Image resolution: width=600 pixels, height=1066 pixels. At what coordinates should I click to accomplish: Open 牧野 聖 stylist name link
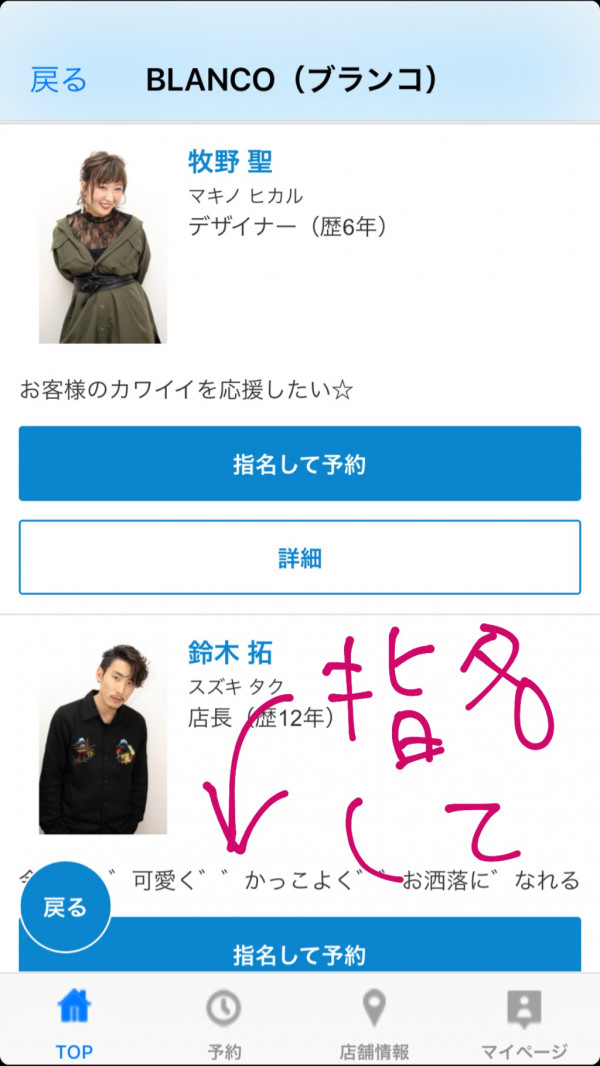click(230, 162)
